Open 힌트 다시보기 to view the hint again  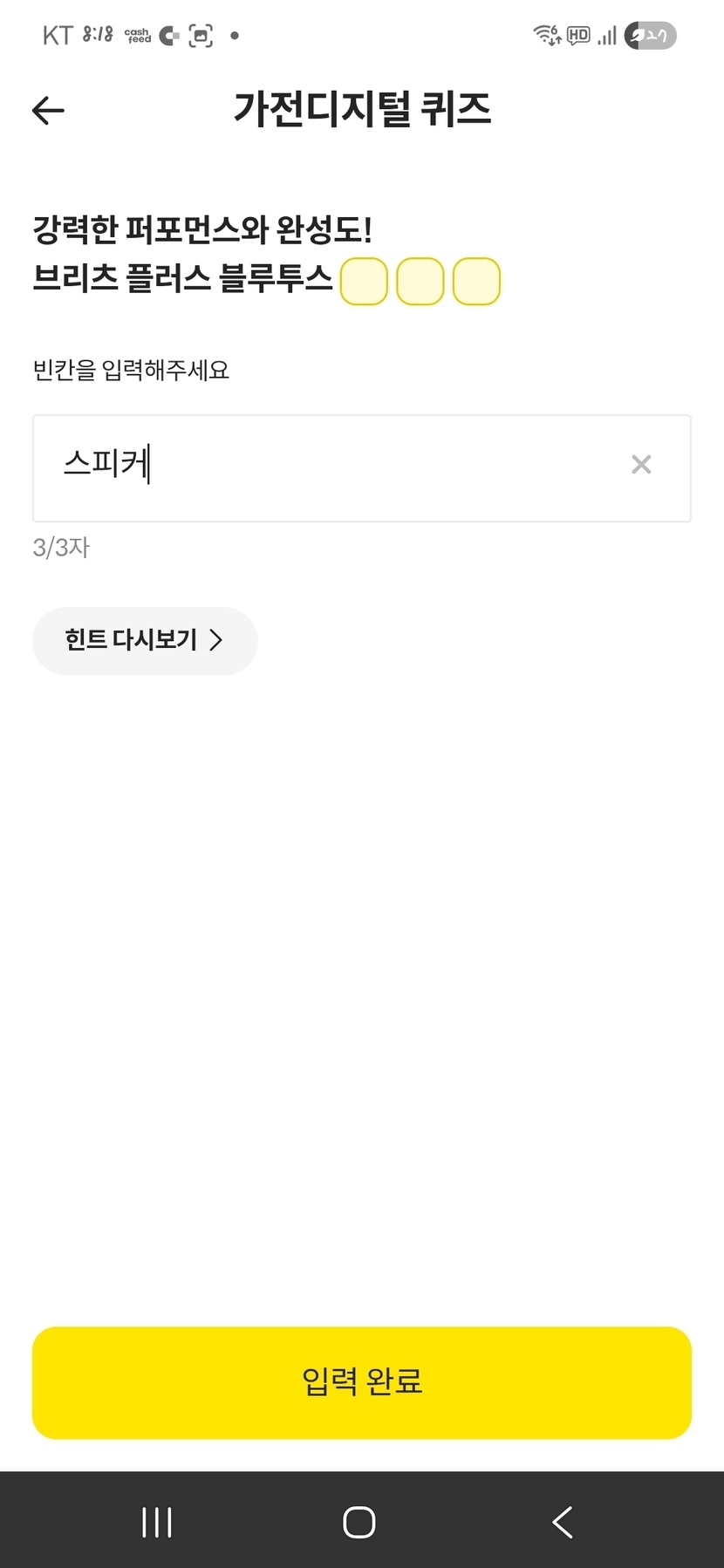click(x=145, y=641)
